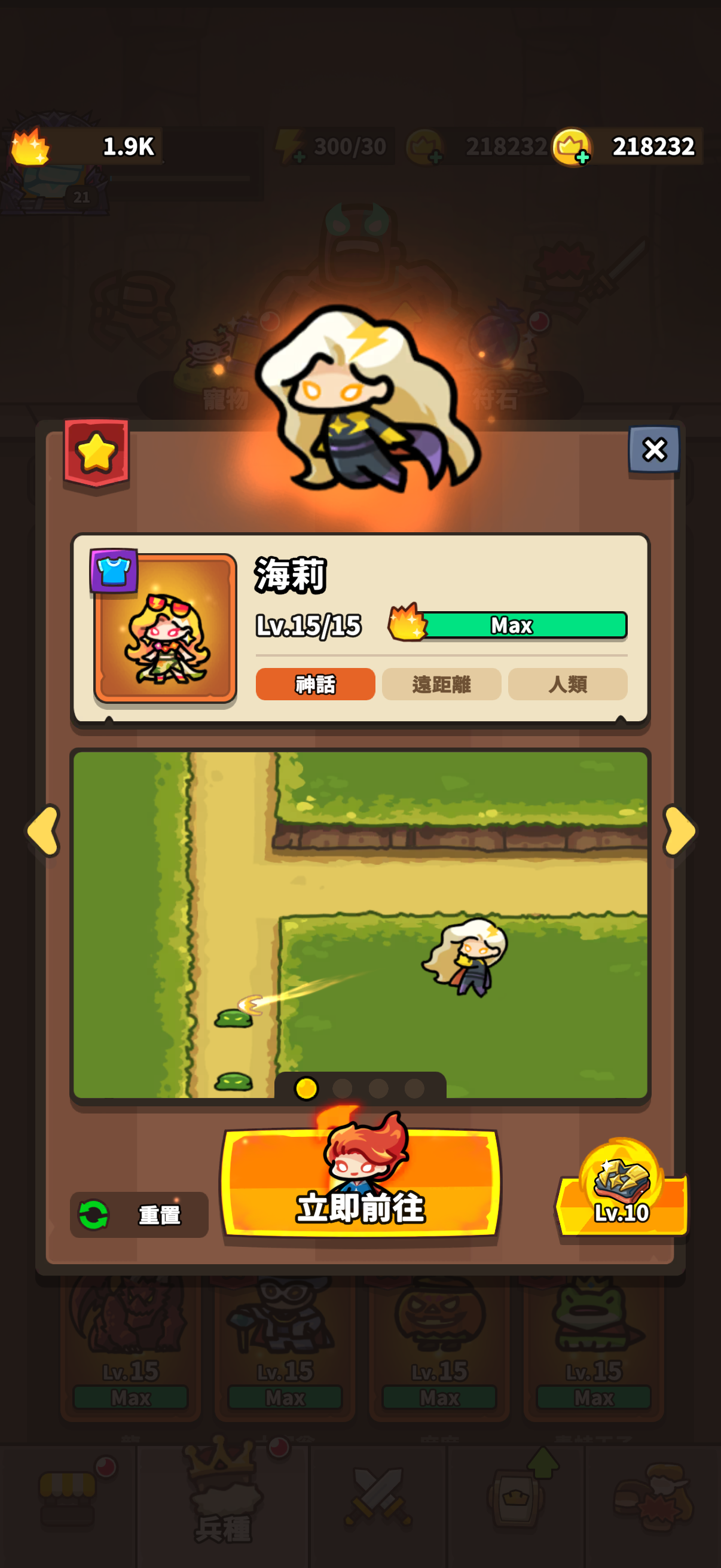Go to the next hero with right arrow
The height and width of the screenshot is (1568, 721).
pyautogui.click(x=679, y=830)
